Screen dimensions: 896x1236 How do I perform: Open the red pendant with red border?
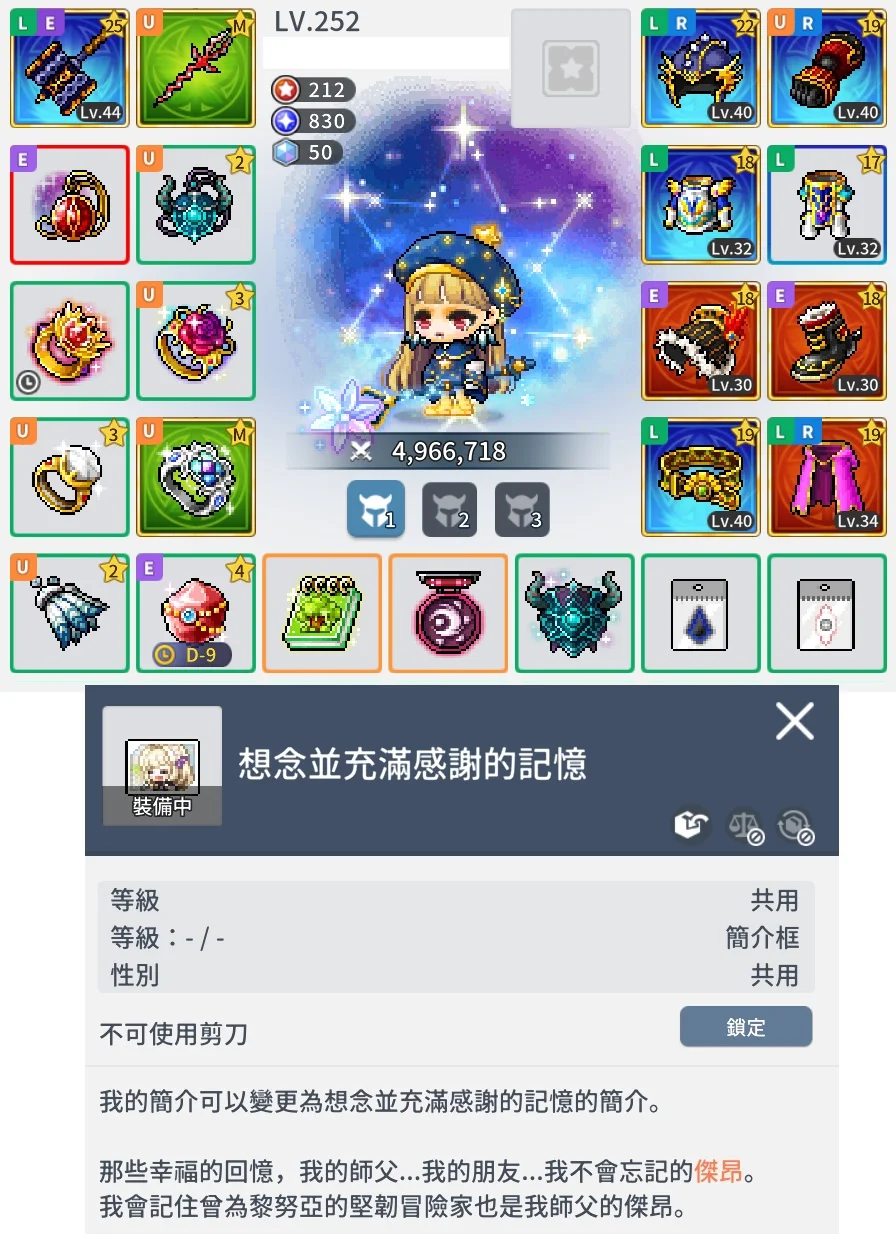[x=69, y=205]
